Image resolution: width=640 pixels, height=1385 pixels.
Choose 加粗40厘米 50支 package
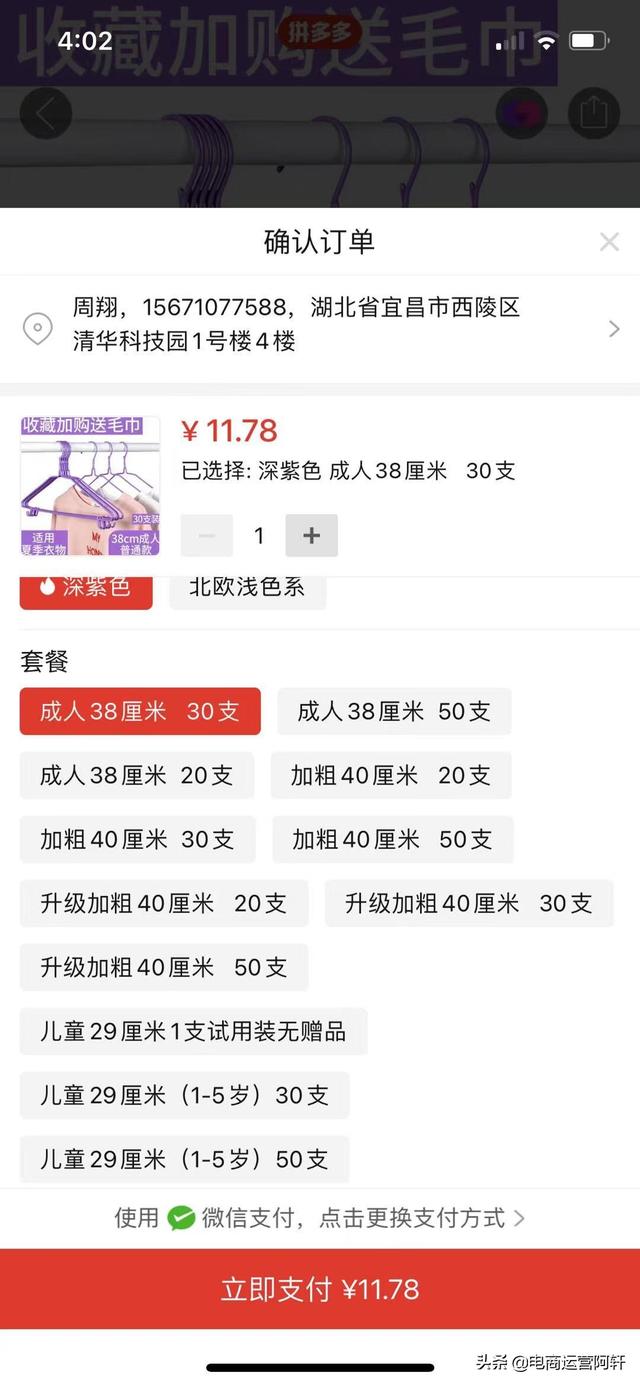click(x=393, y=839)
